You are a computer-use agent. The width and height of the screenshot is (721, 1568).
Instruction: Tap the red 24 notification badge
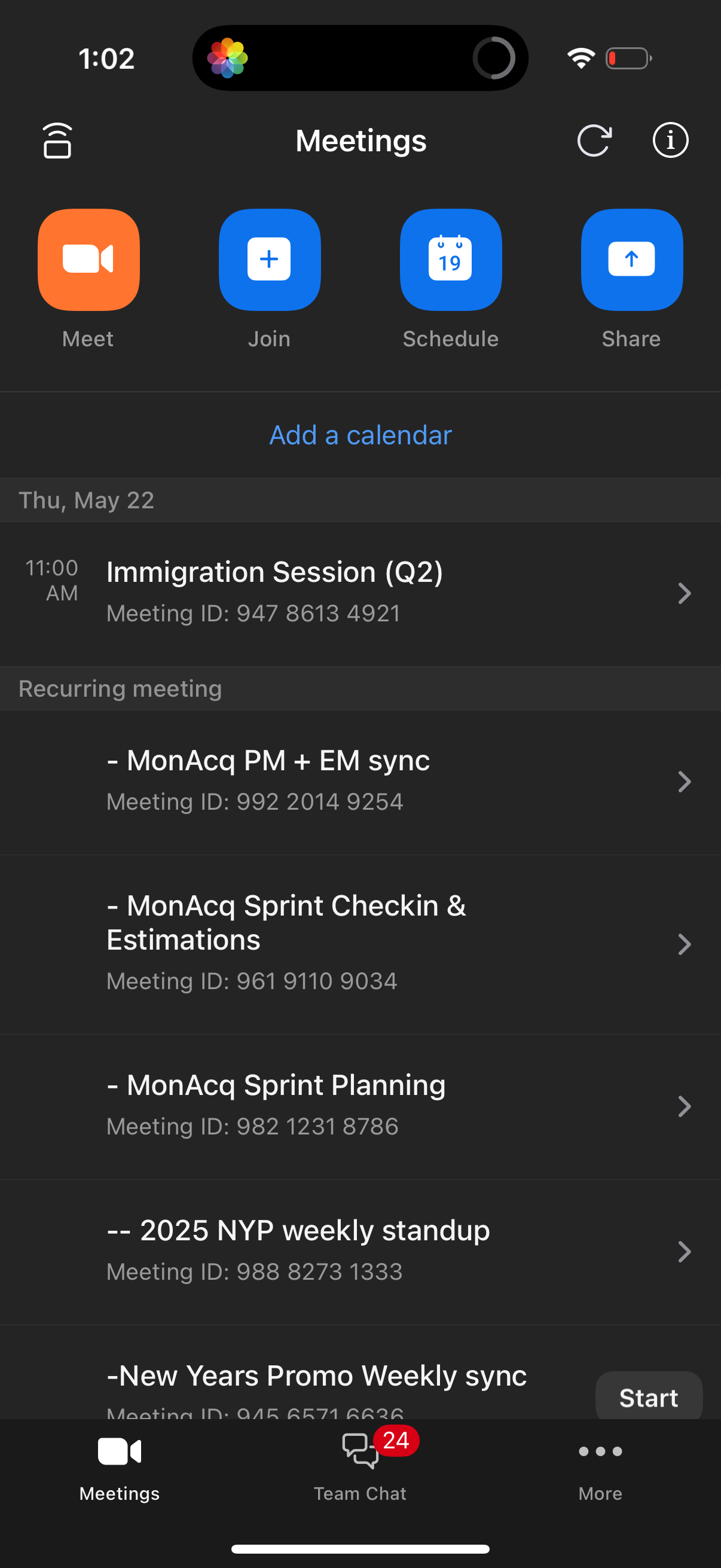tap(396, 1441)
